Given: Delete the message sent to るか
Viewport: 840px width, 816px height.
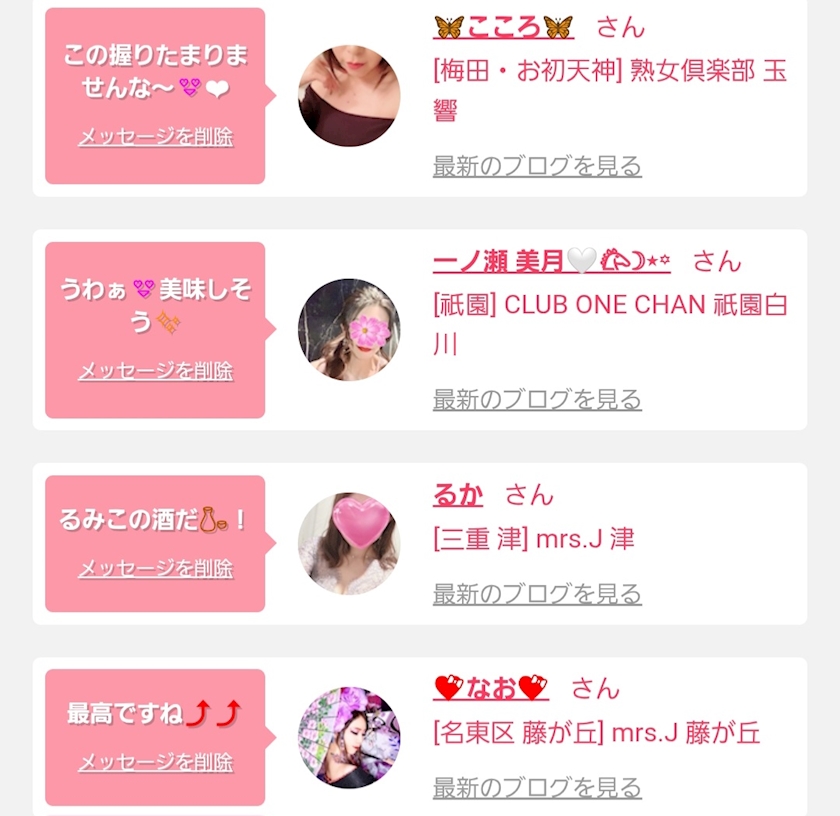Looking at the screenshot, I should (155, 569).
